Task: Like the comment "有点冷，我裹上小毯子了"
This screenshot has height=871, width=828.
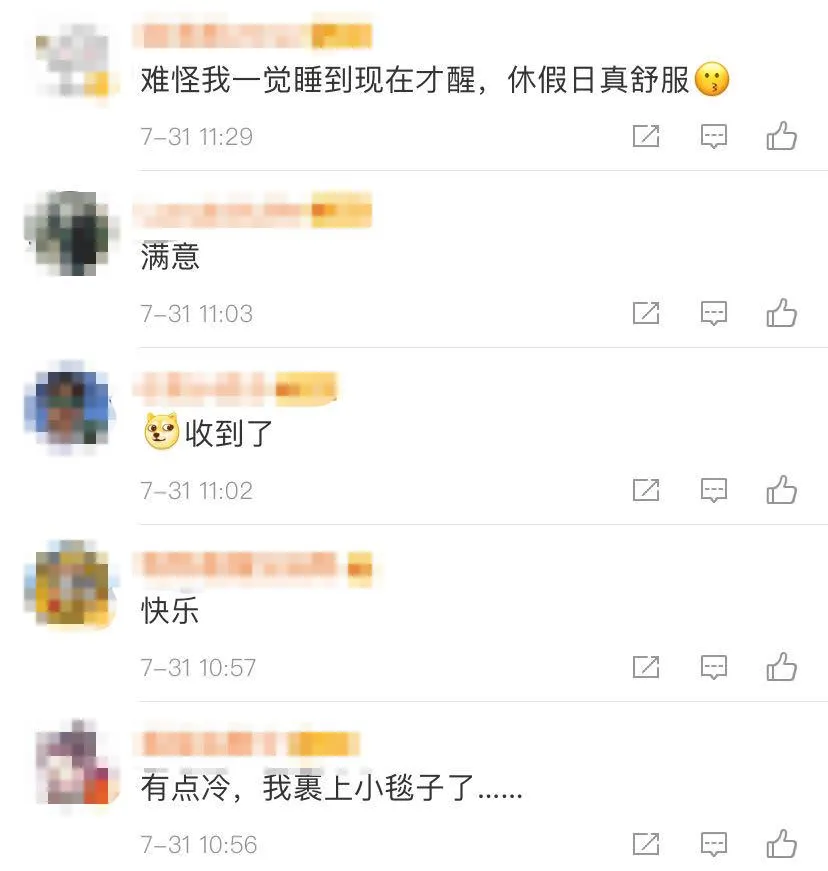Action: pyautogui.click(x=781, y=844)
